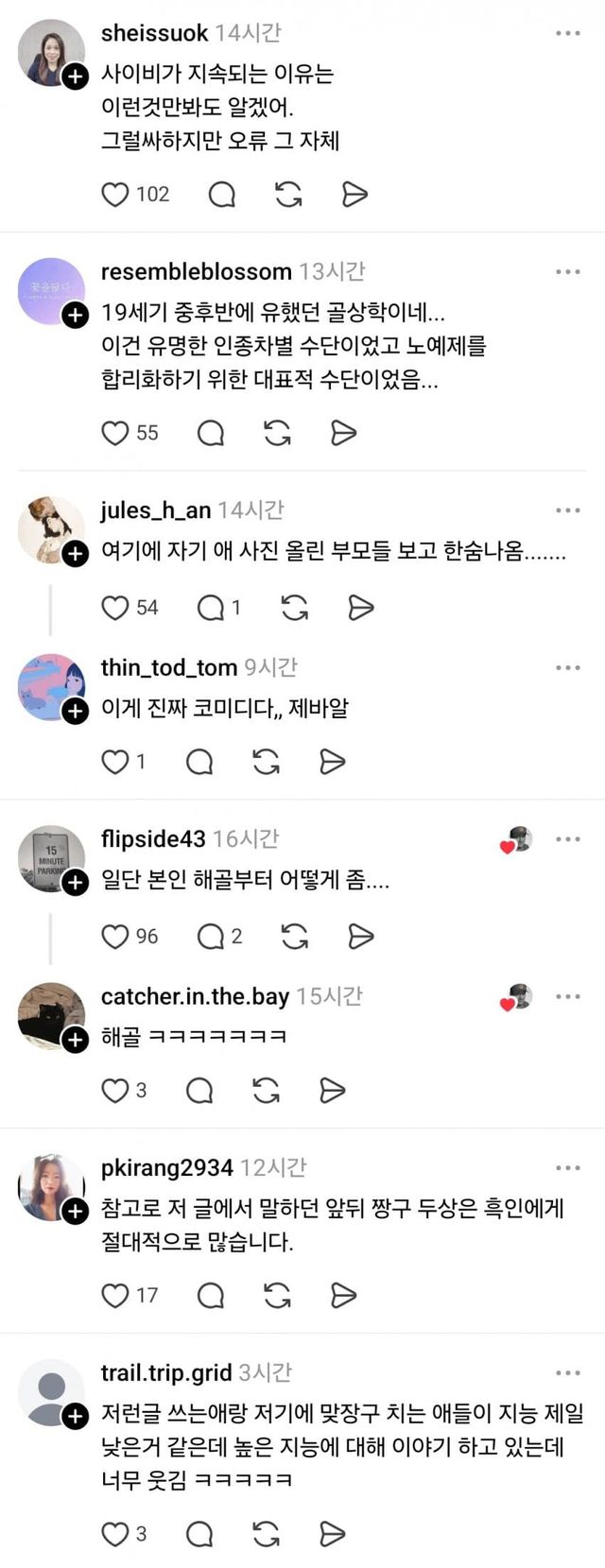
Task: Open flipside43's profile
Action: click(152, 839)
